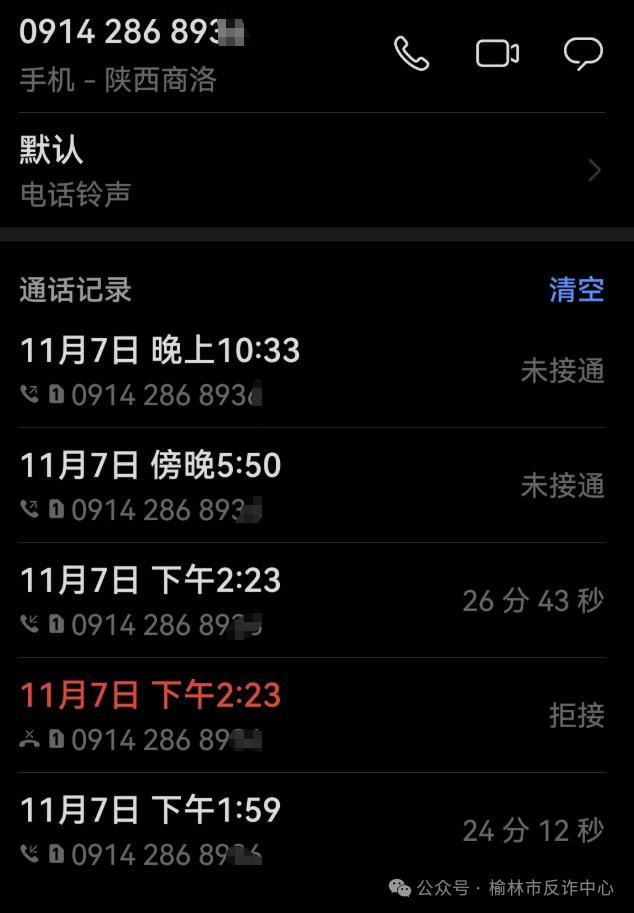Viewport: 634px width, 913px height.
Task: Send a message to this number
Action: click(x=583, y=54)
